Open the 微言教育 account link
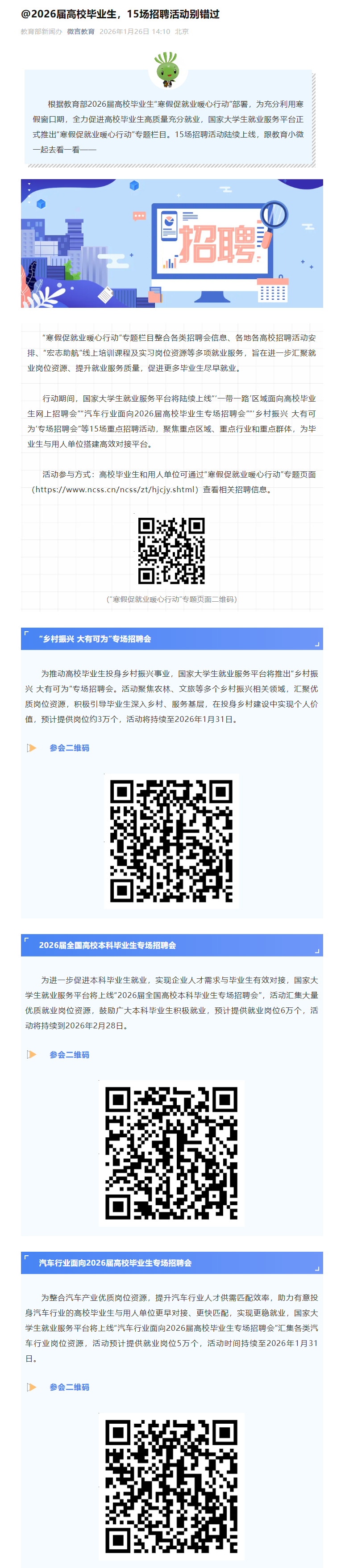Screen dimensions: 345x1568 (x=80, y=32)
